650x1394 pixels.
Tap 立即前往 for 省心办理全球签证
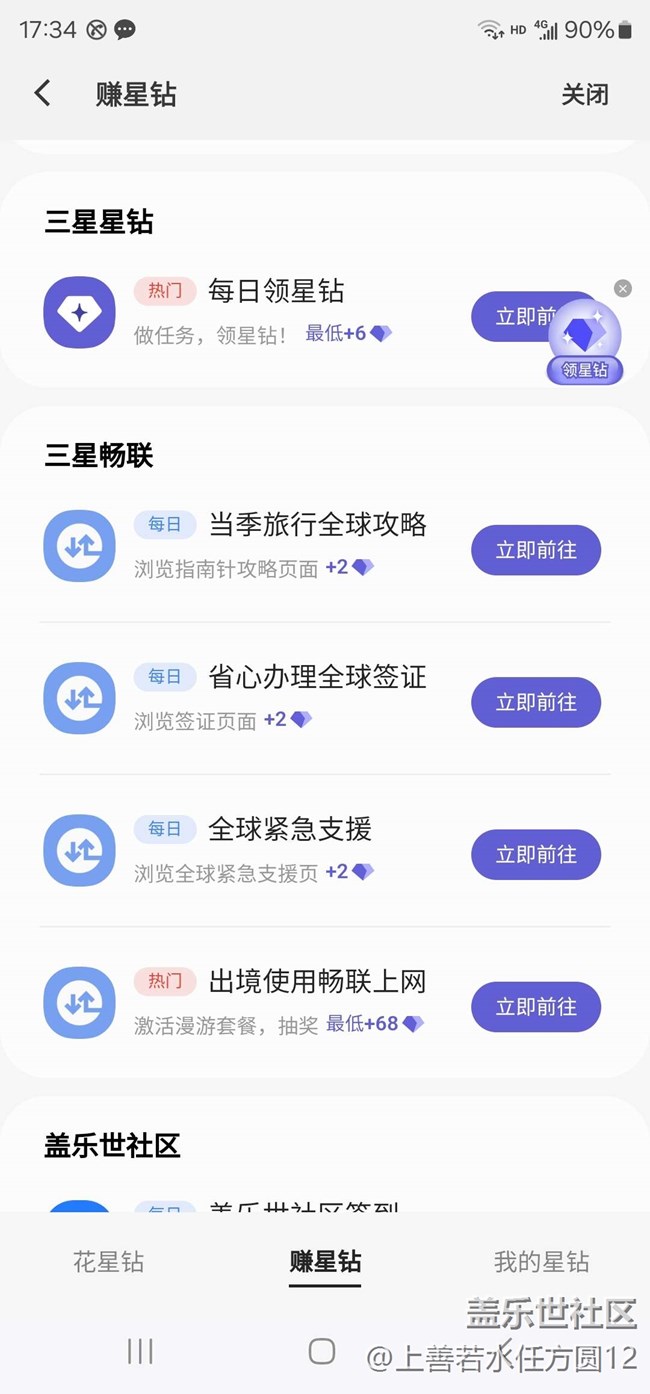pos(536,702)
